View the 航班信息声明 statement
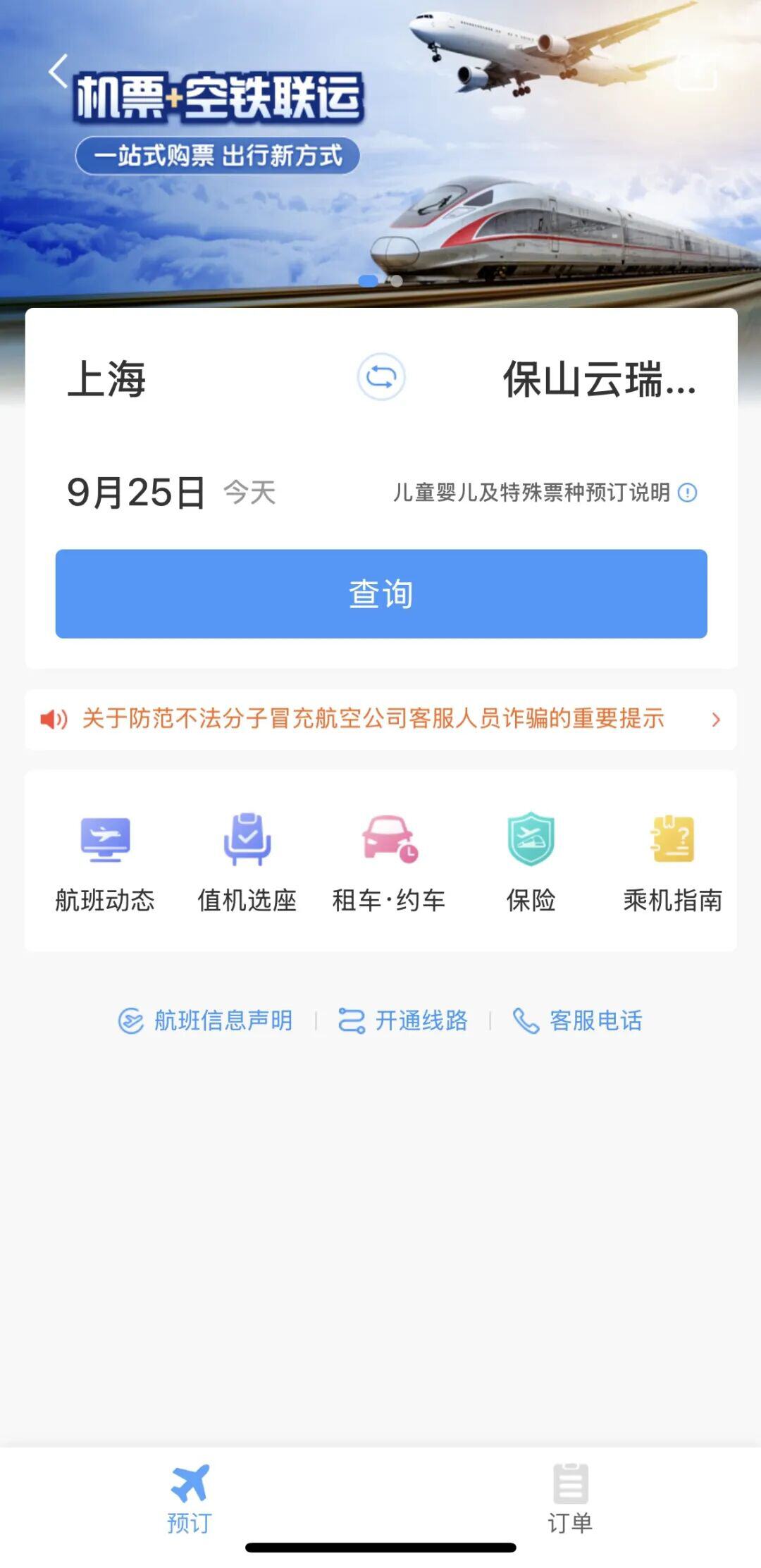The width and height of the screenshot is (761, 1568). (x=205, y=1020)
